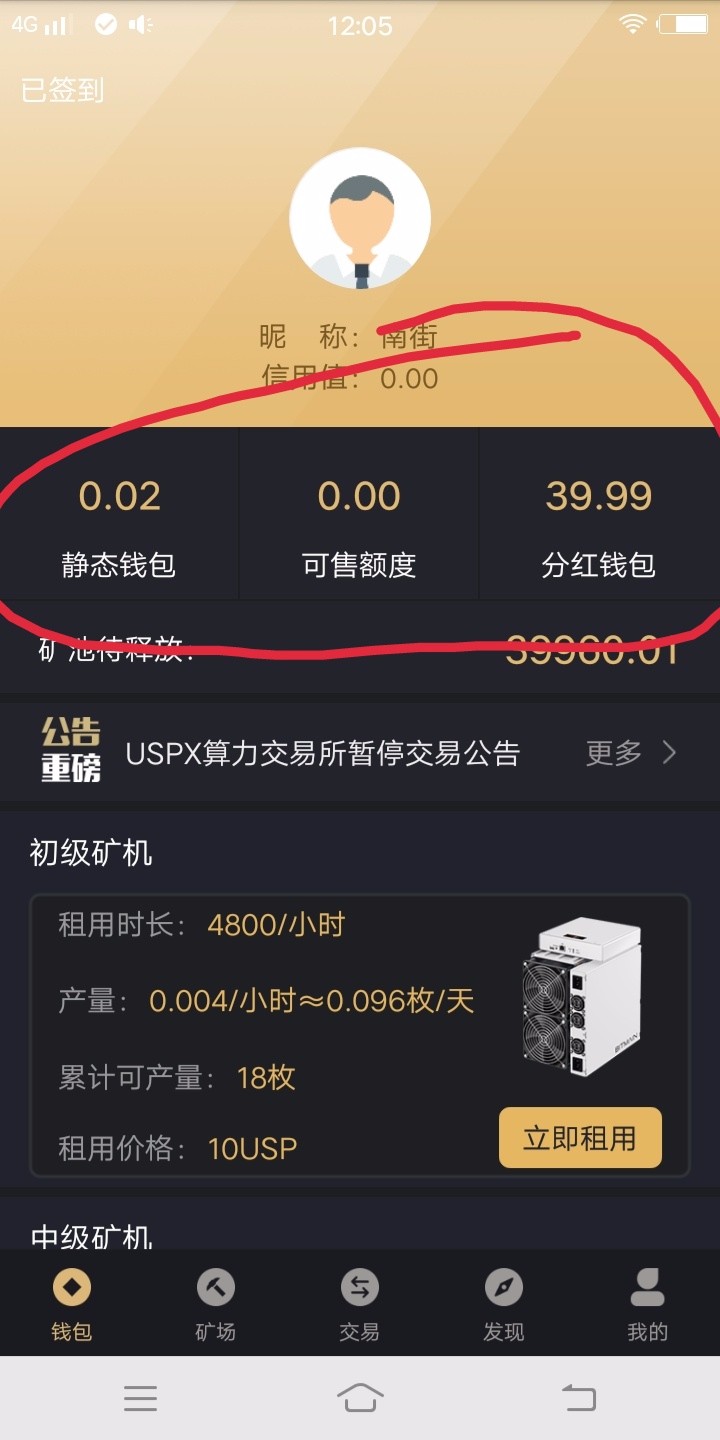Switch to the 发现 tab
720x1440 pixels.
point(504,1304)
